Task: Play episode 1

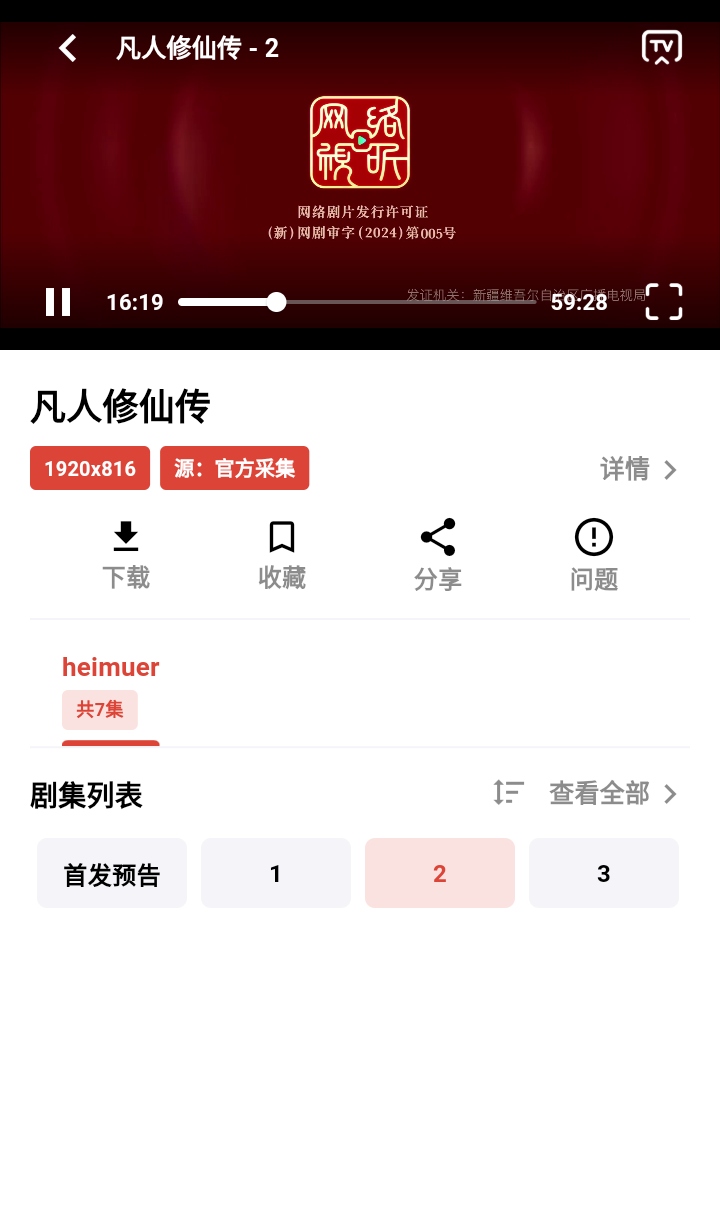Action: coord(276,874)
